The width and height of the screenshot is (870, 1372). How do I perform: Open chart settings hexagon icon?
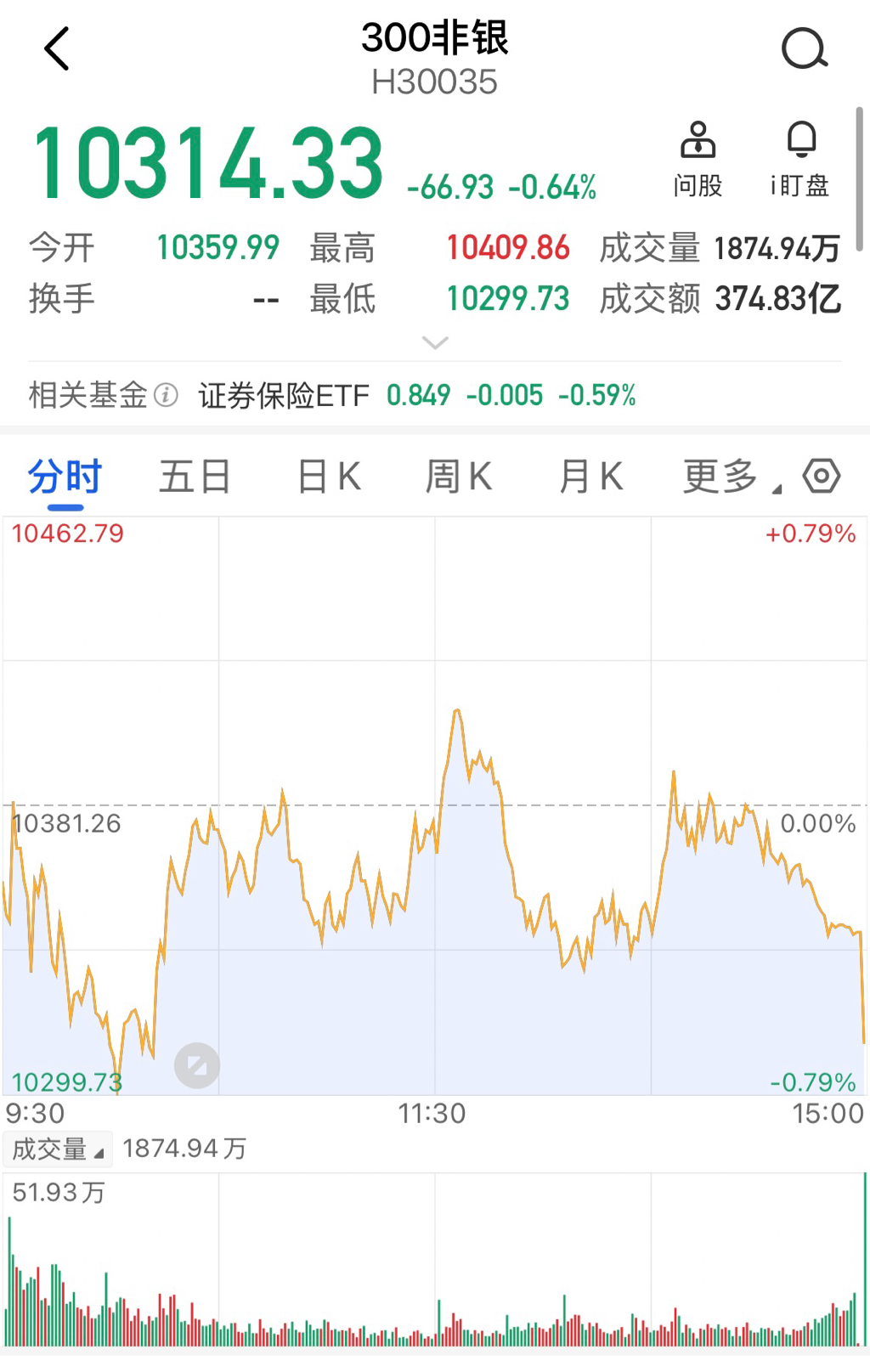(x=822, y=476)
